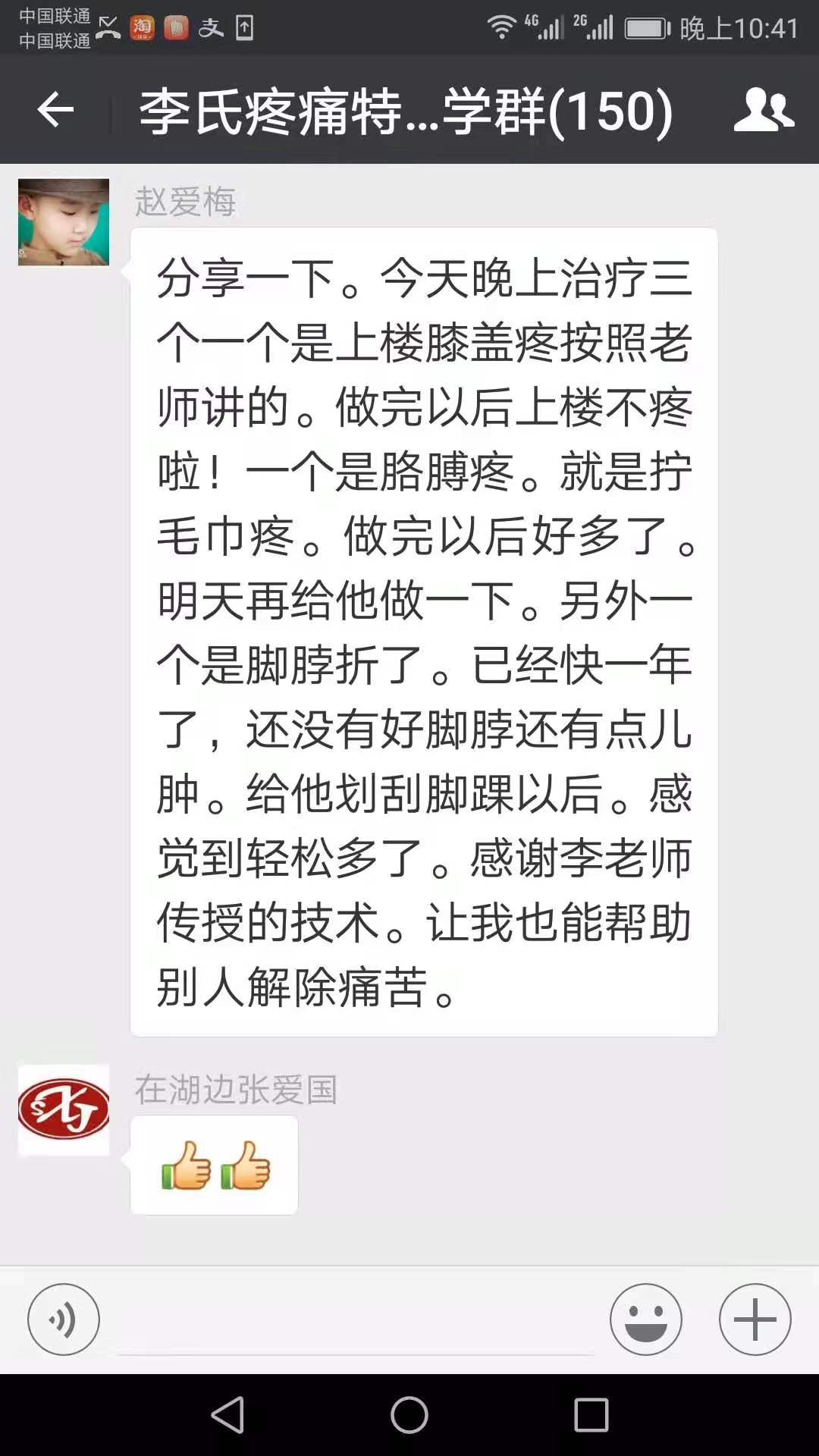Tap the system home button
Screen dimensions: 819x1456
[409, 1415]
